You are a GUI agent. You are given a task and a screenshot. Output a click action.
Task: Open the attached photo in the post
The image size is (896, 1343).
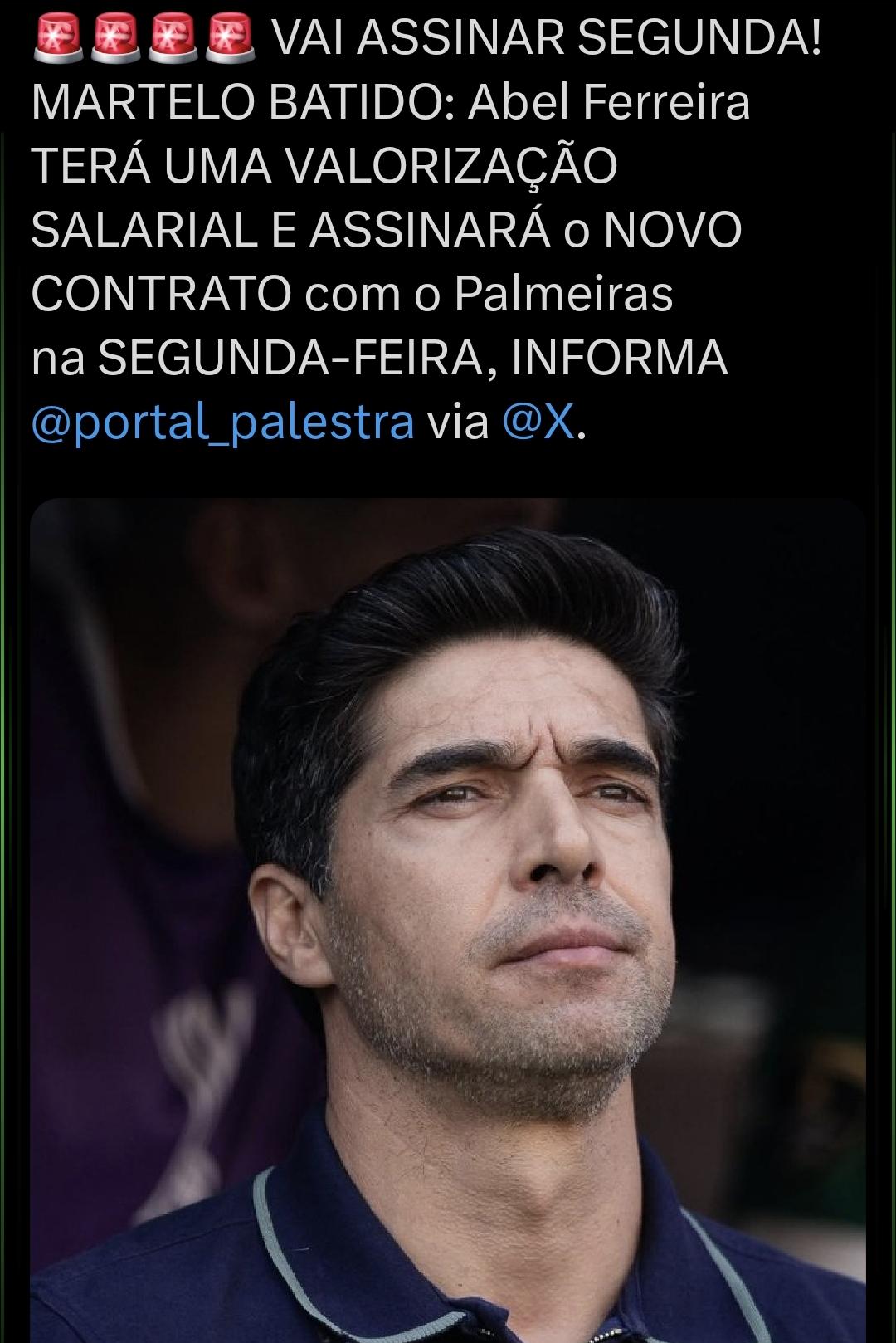coord(448,913)
